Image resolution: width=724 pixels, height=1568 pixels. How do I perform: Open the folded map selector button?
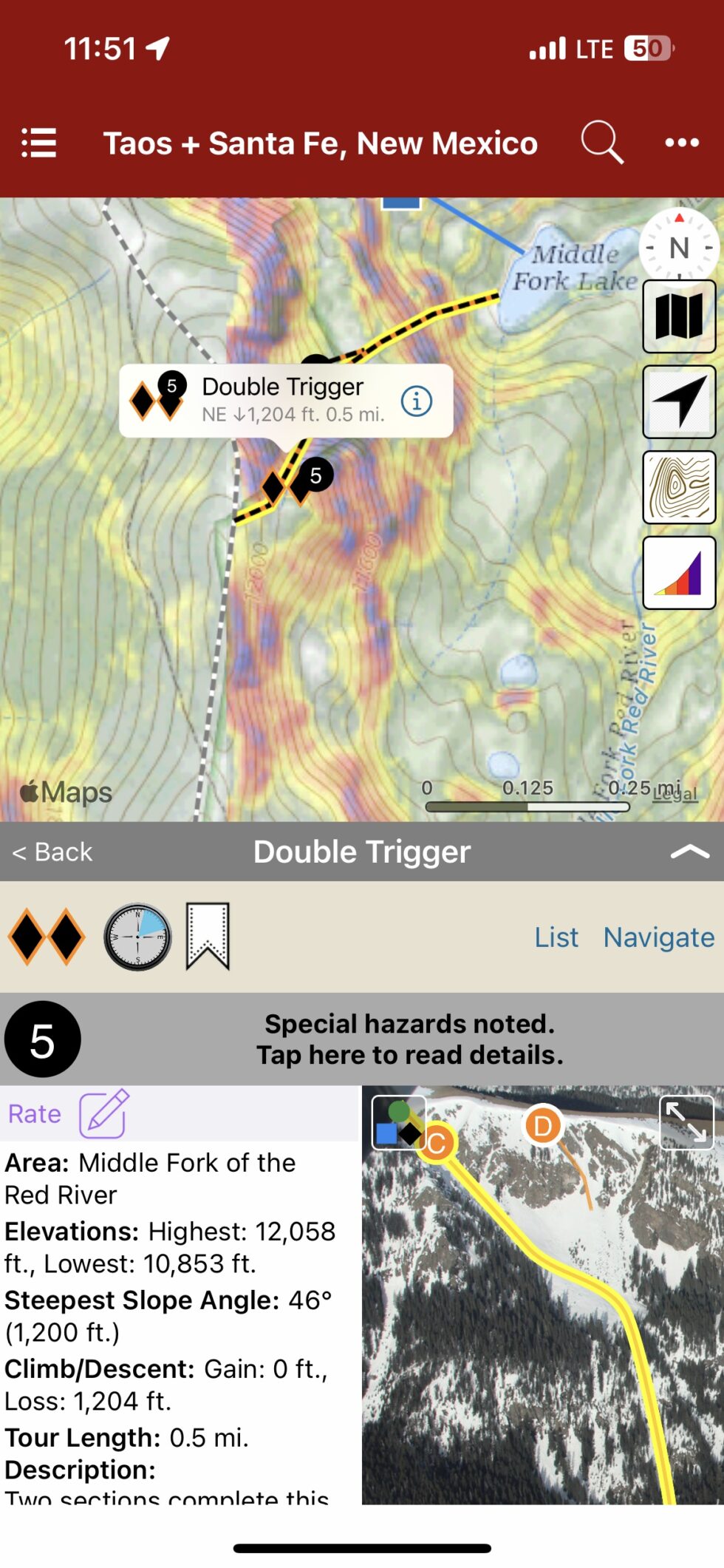678,317
